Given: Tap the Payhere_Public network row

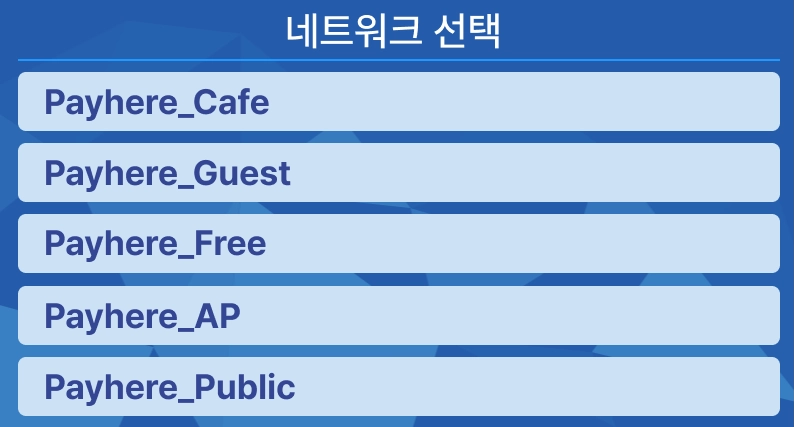Looking at the screenshot, I should 399,386.
